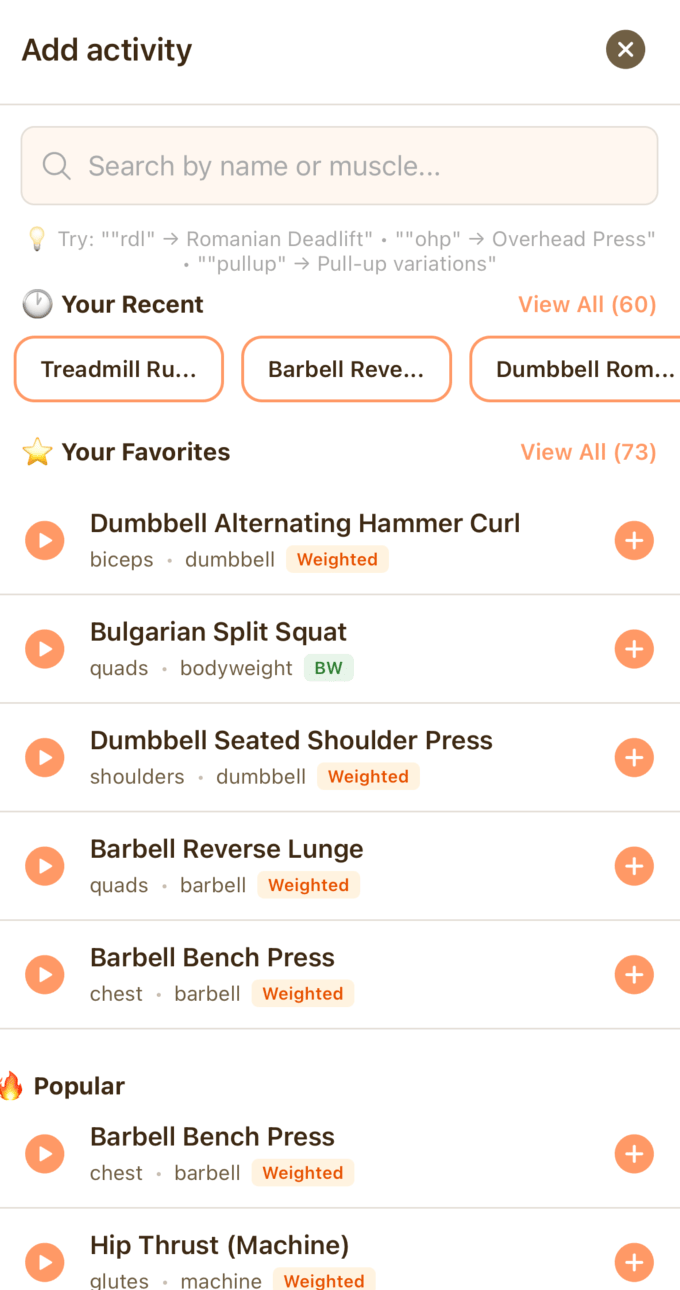Add Hip Thrust (Machine) with plus button

[x=633, y=1262]
